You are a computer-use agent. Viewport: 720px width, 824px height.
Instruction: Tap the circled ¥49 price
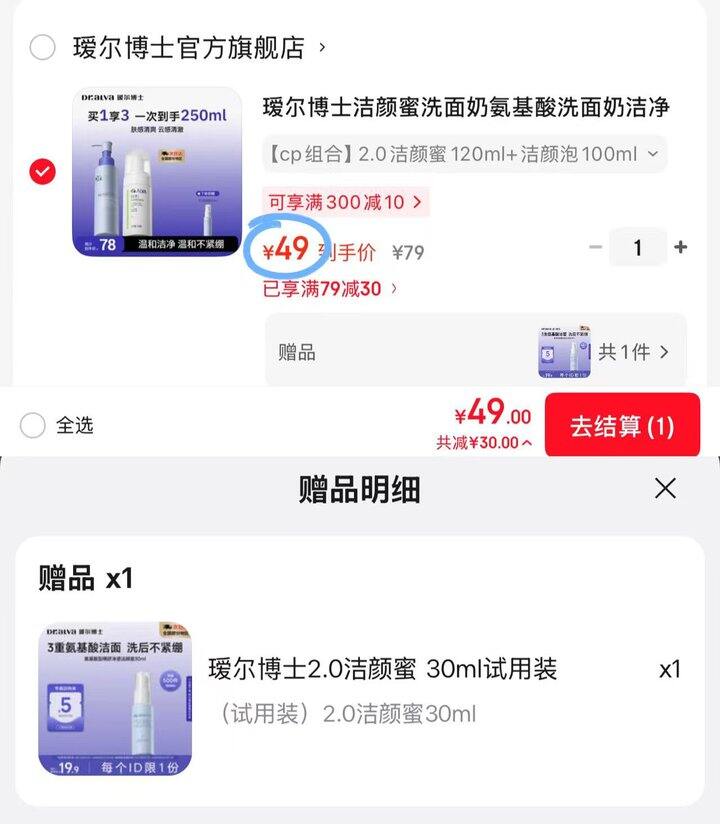[x=284, y=253]
